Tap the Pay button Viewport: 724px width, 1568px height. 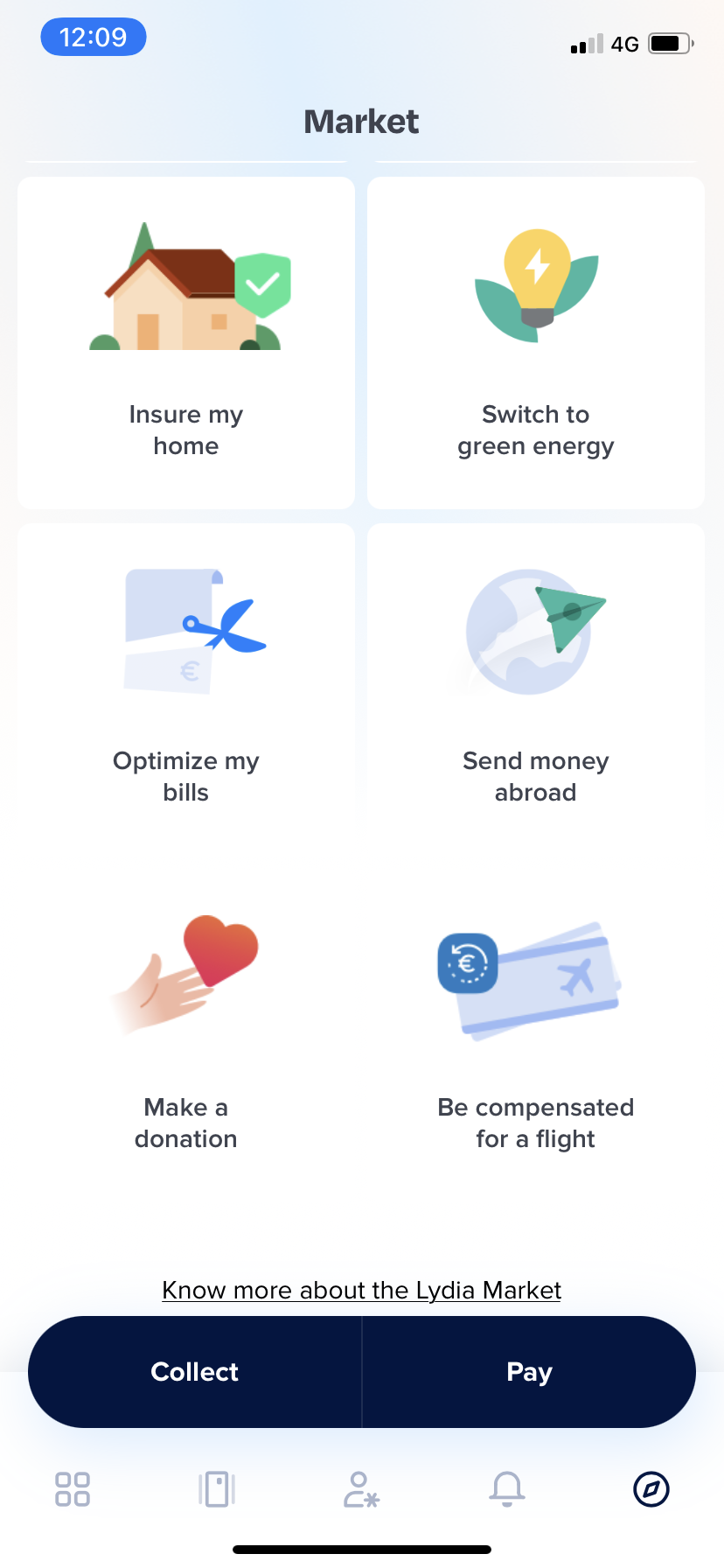pos(529,1372)
